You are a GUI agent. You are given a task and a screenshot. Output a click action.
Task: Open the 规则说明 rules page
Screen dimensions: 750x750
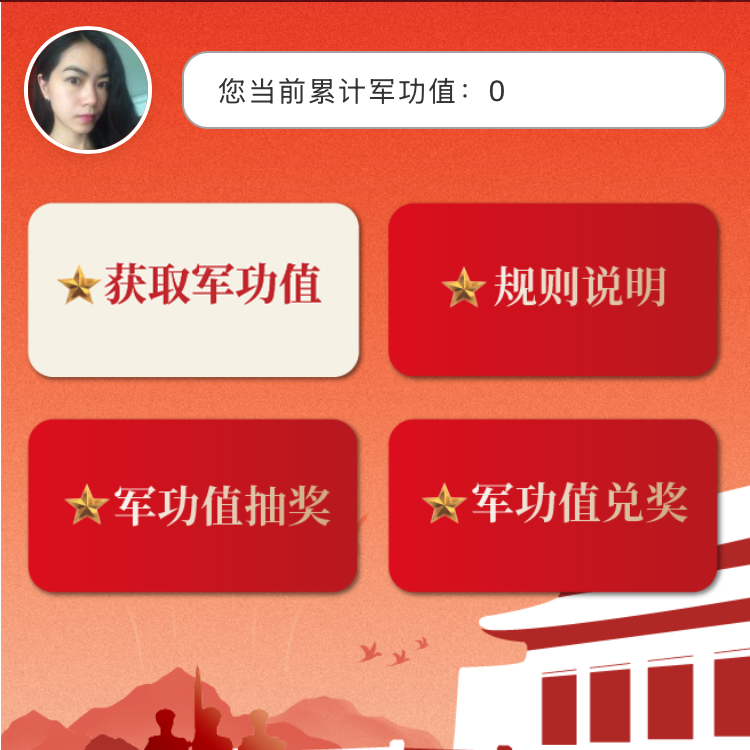tap(553, 289)
